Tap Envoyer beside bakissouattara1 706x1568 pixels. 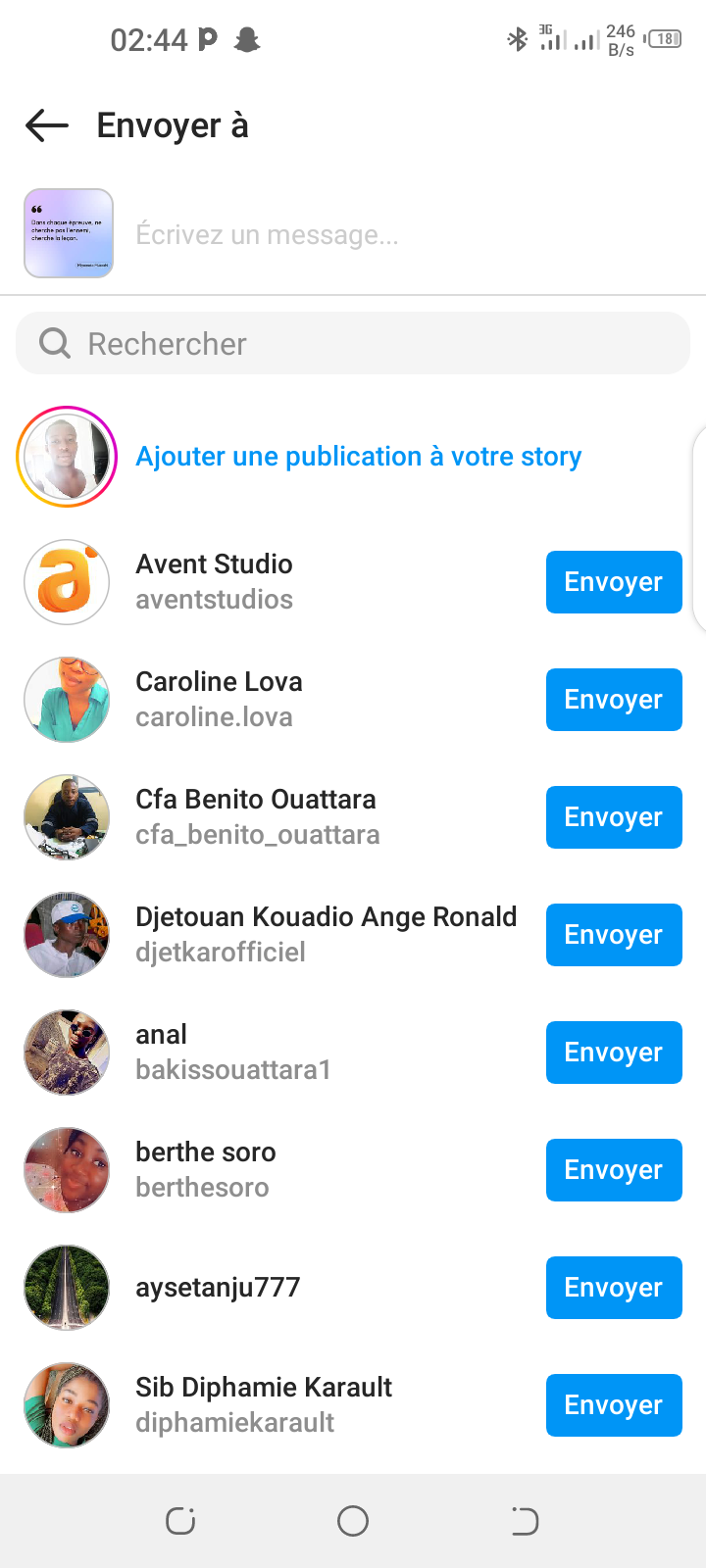pyautogui.click(x=613, y=1053)
